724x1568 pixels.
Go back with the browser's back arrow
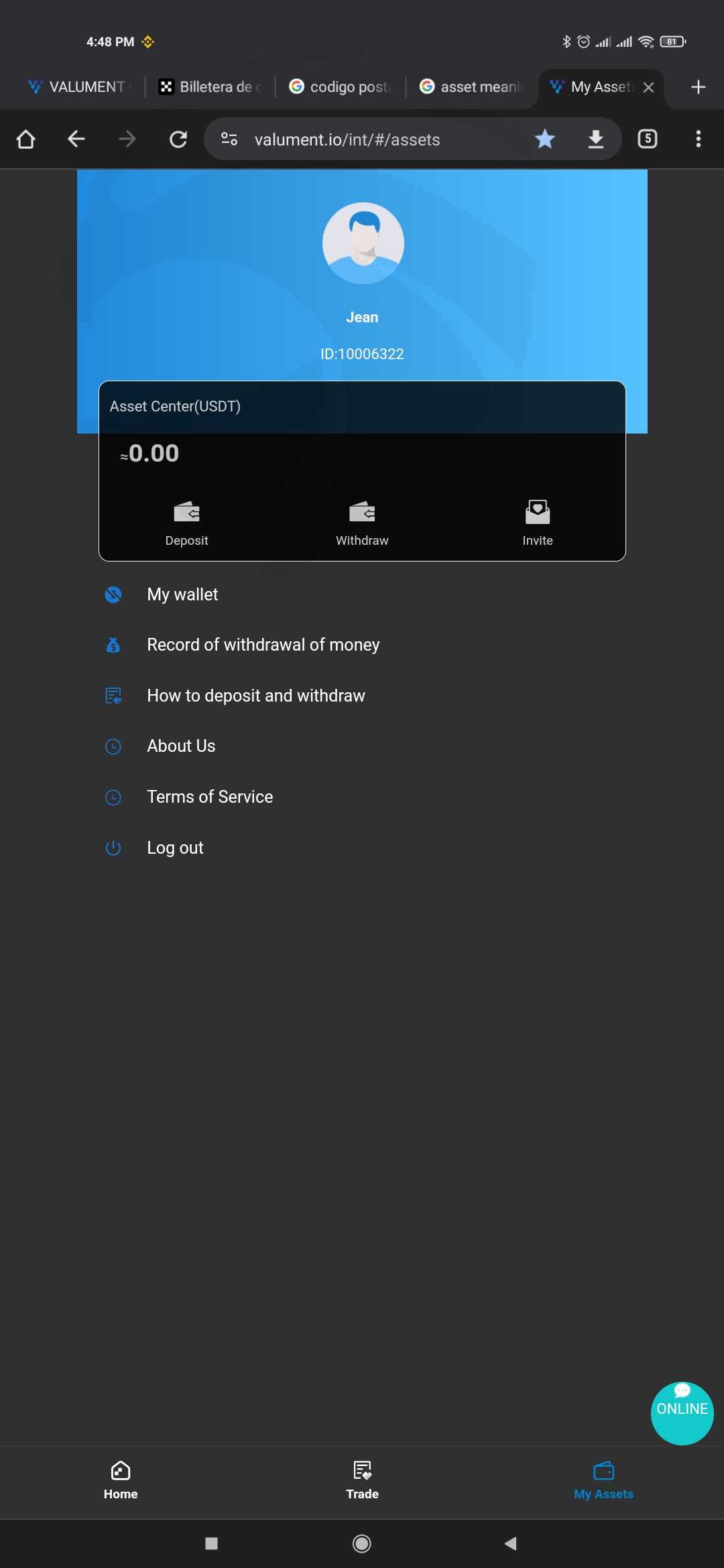76,139
